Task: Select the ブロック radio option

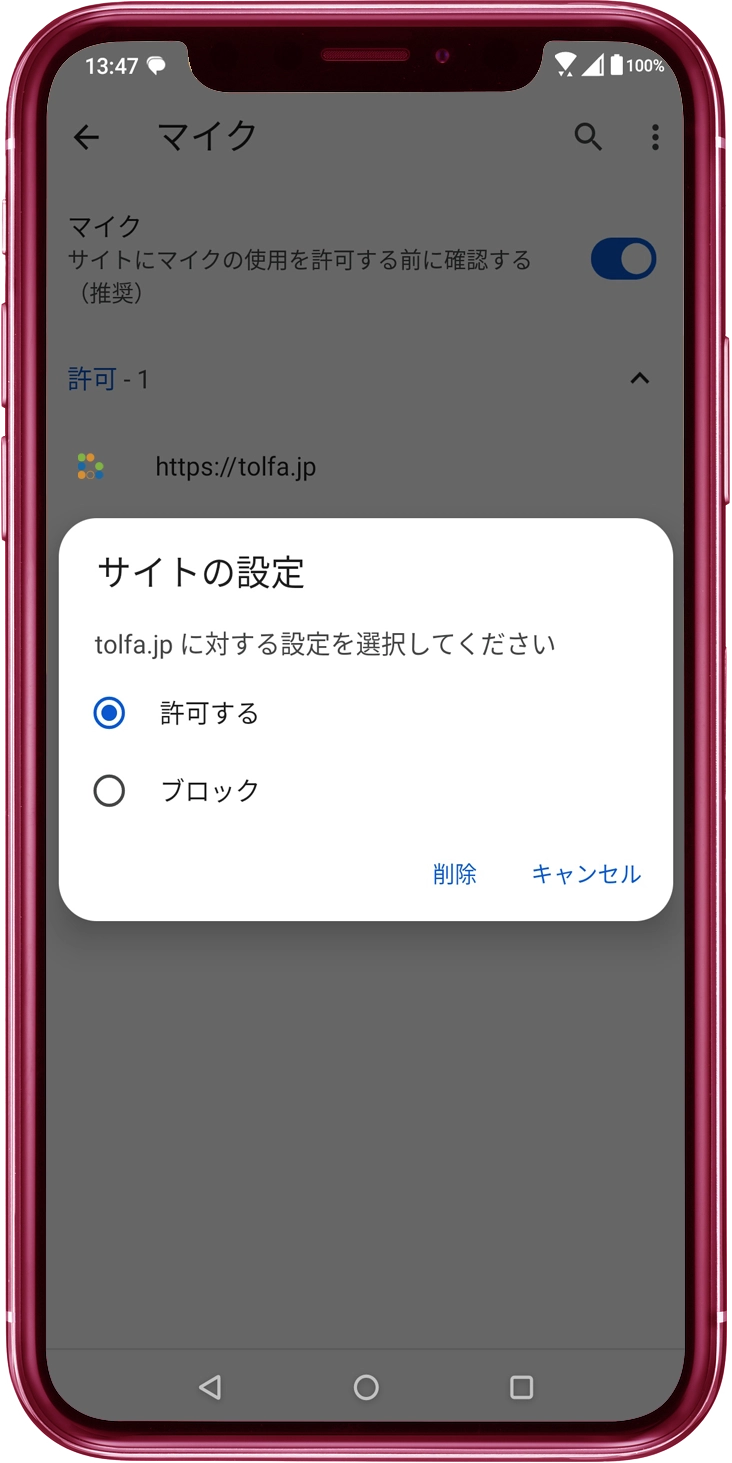Action: 109,791
